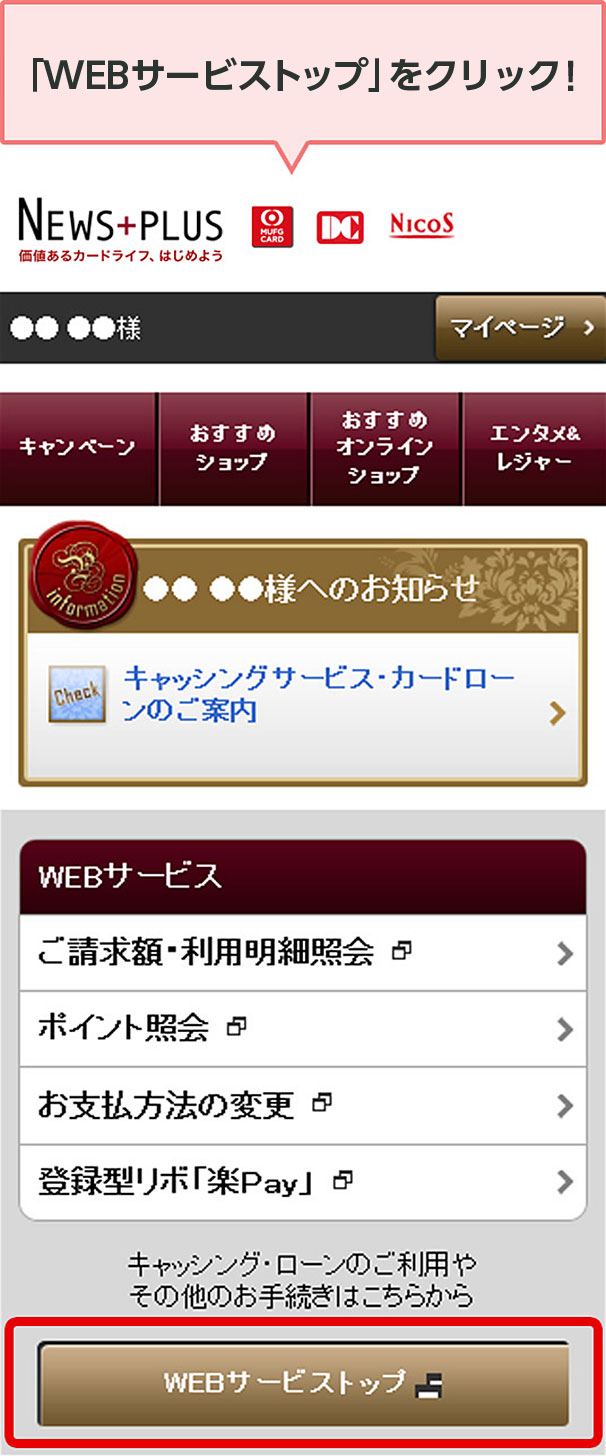This screenshot has width=606, height=1456.
Task: Select 登録型リボ「楽Pay」 row
Action: click(303, 1183)
